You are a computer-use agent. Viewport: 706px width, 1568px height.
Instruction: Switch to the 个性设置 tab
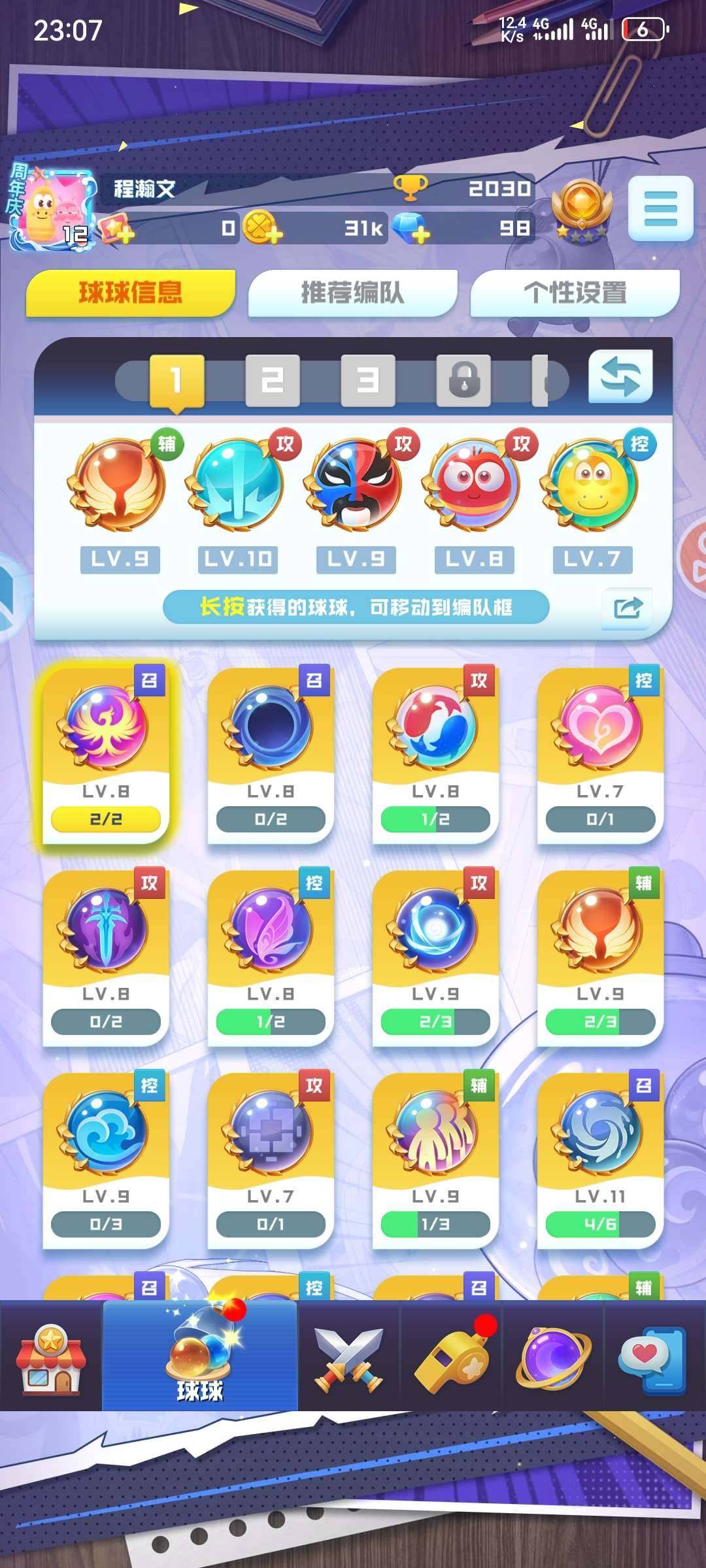575,293
